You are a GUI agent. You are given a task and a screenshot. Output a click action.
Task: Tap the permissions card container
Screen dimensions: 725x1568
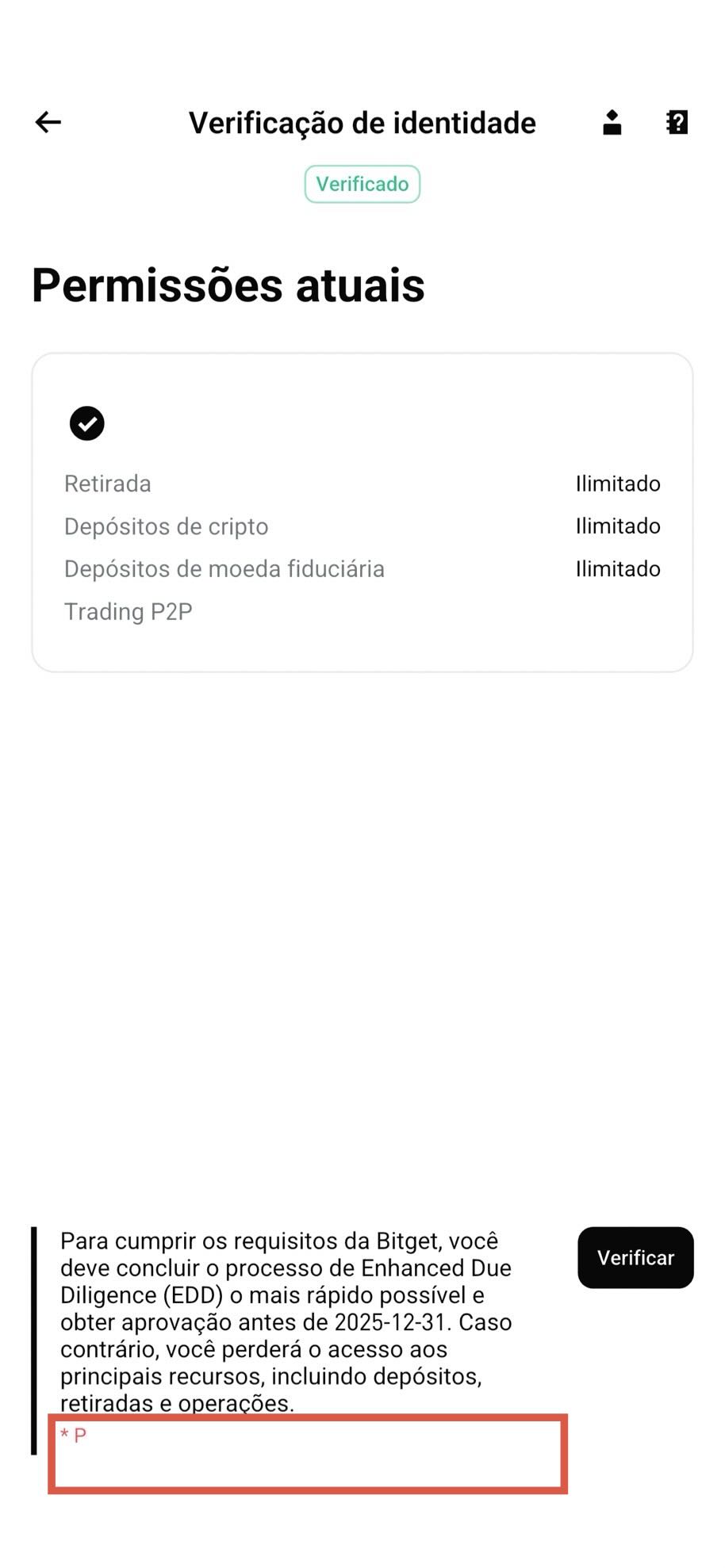pyautogui.click(x=362, y=511)
